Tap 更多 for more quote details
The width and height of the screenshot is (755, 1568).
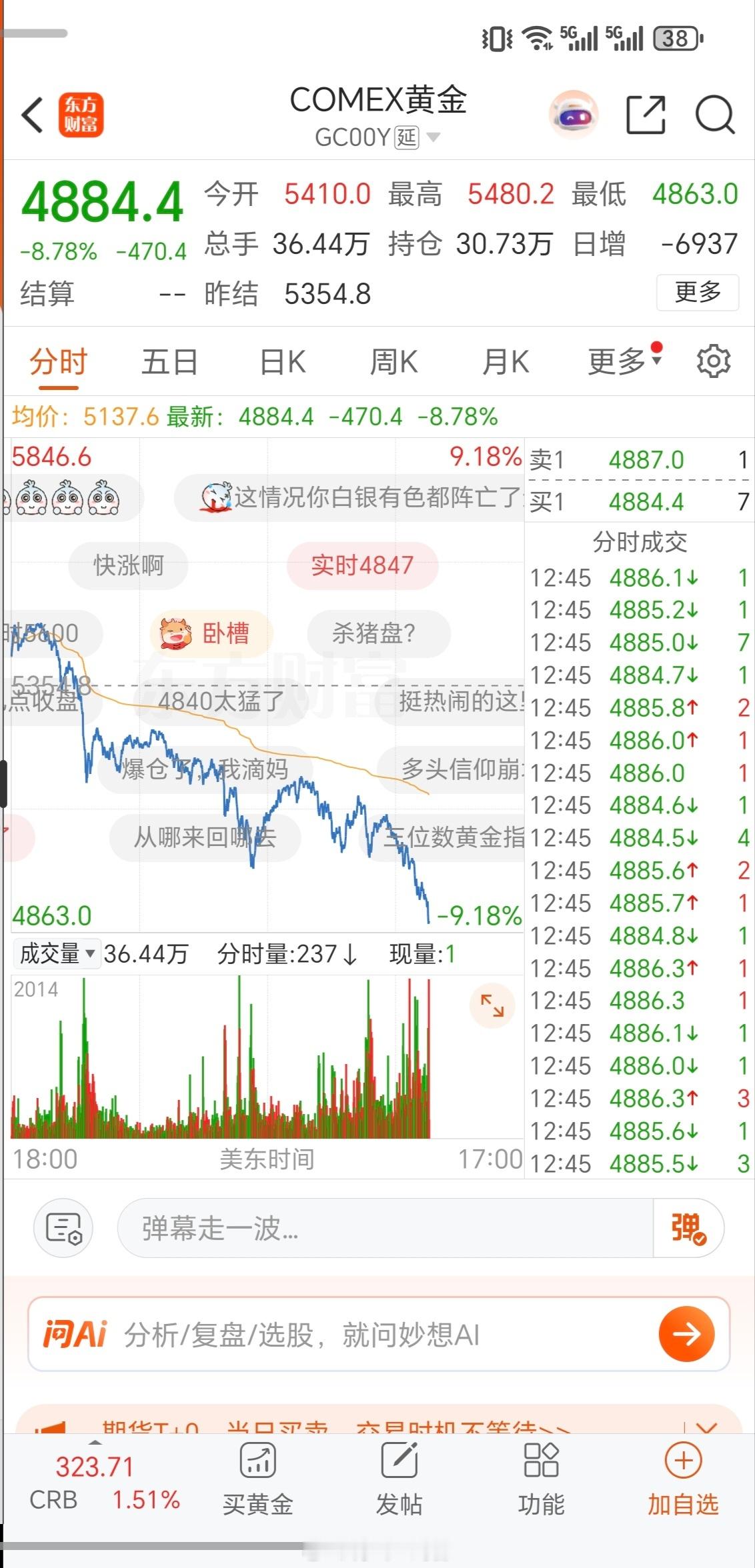tap(697, 292)
